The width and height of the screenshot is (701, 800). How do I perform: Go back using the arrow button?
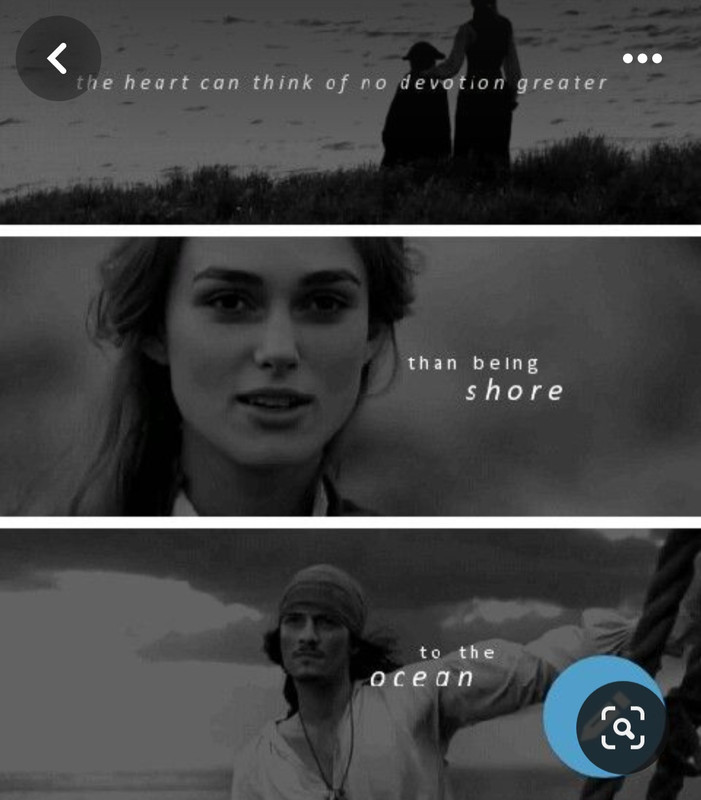coord(58,58)
